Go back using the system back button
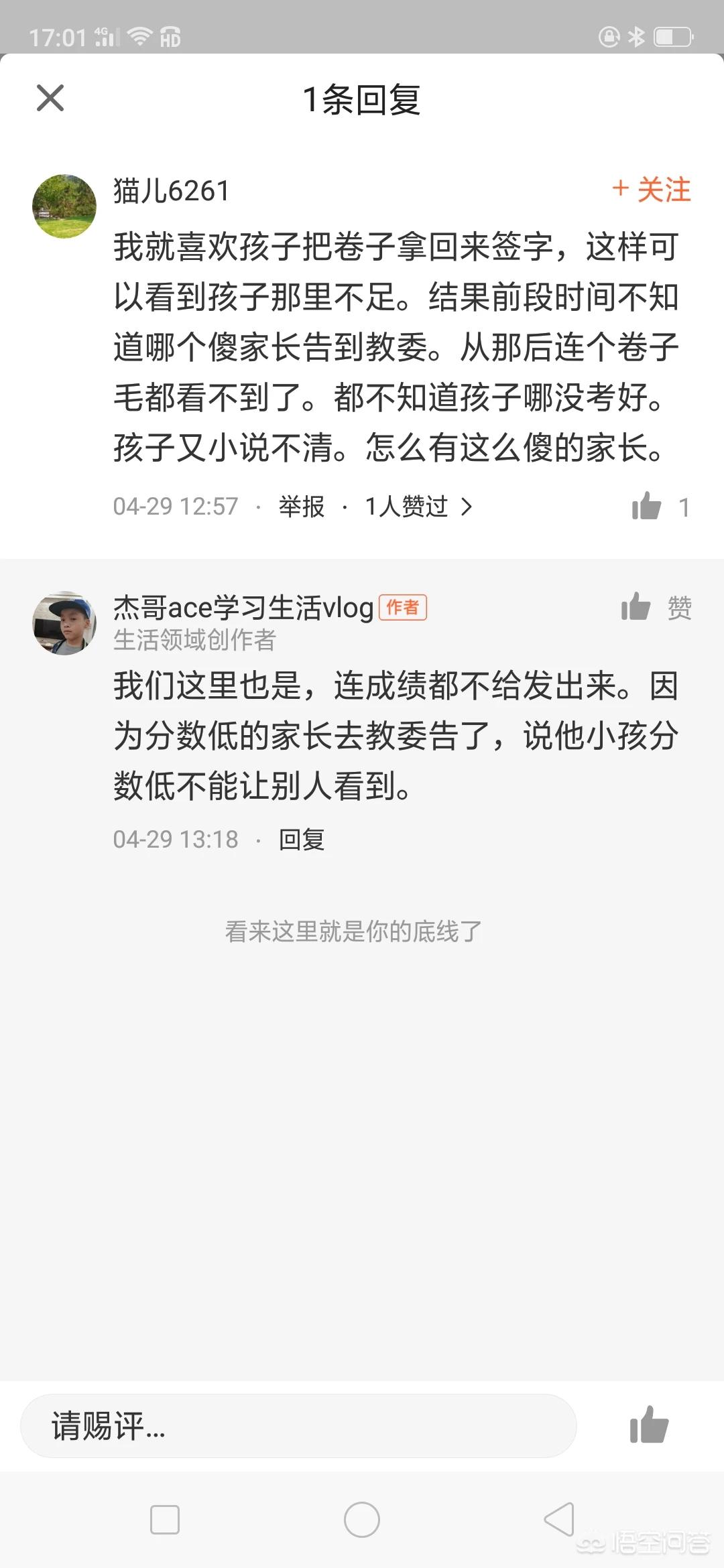The height and width of the screenshot is (1568, 724). (559, 1519)
